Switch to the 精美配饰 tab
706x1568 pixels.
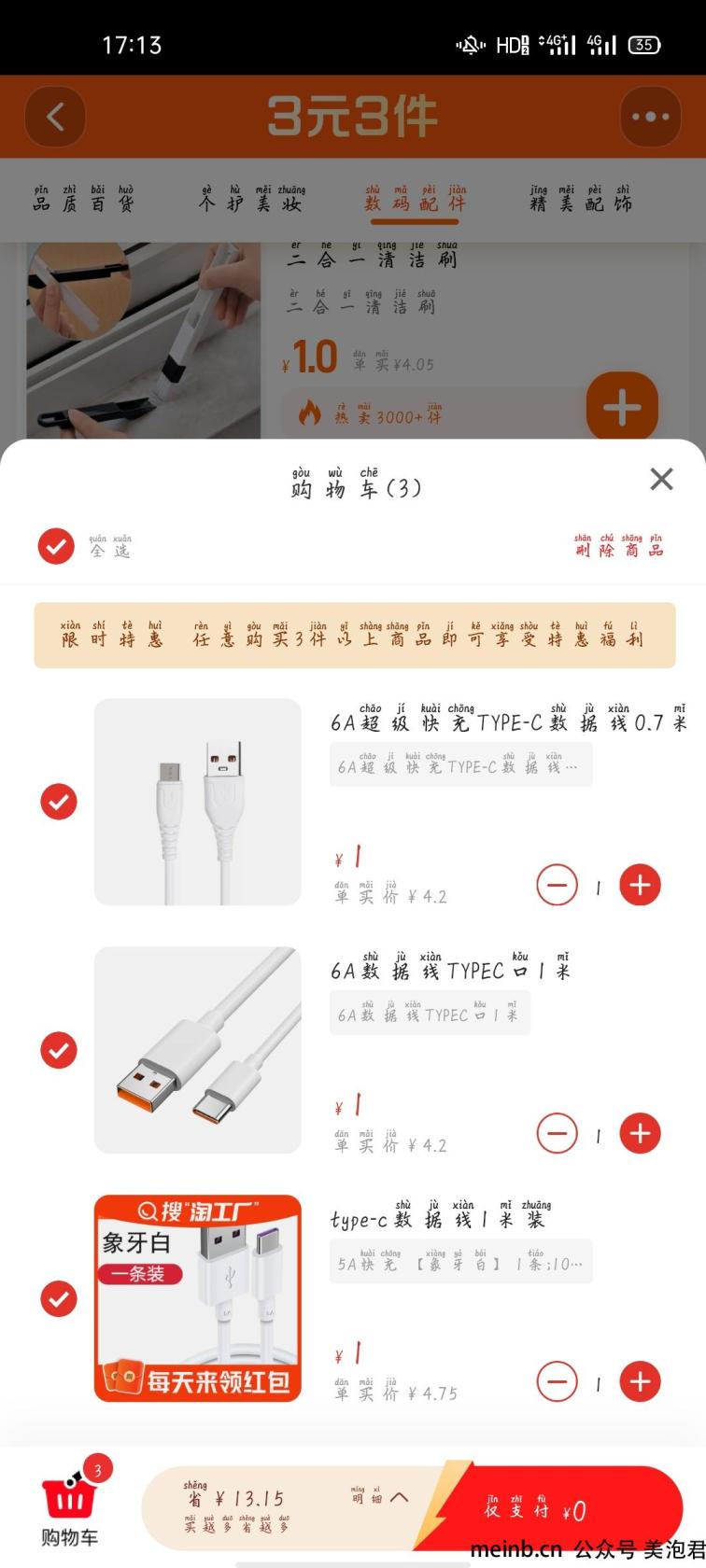tap(580, 199)
